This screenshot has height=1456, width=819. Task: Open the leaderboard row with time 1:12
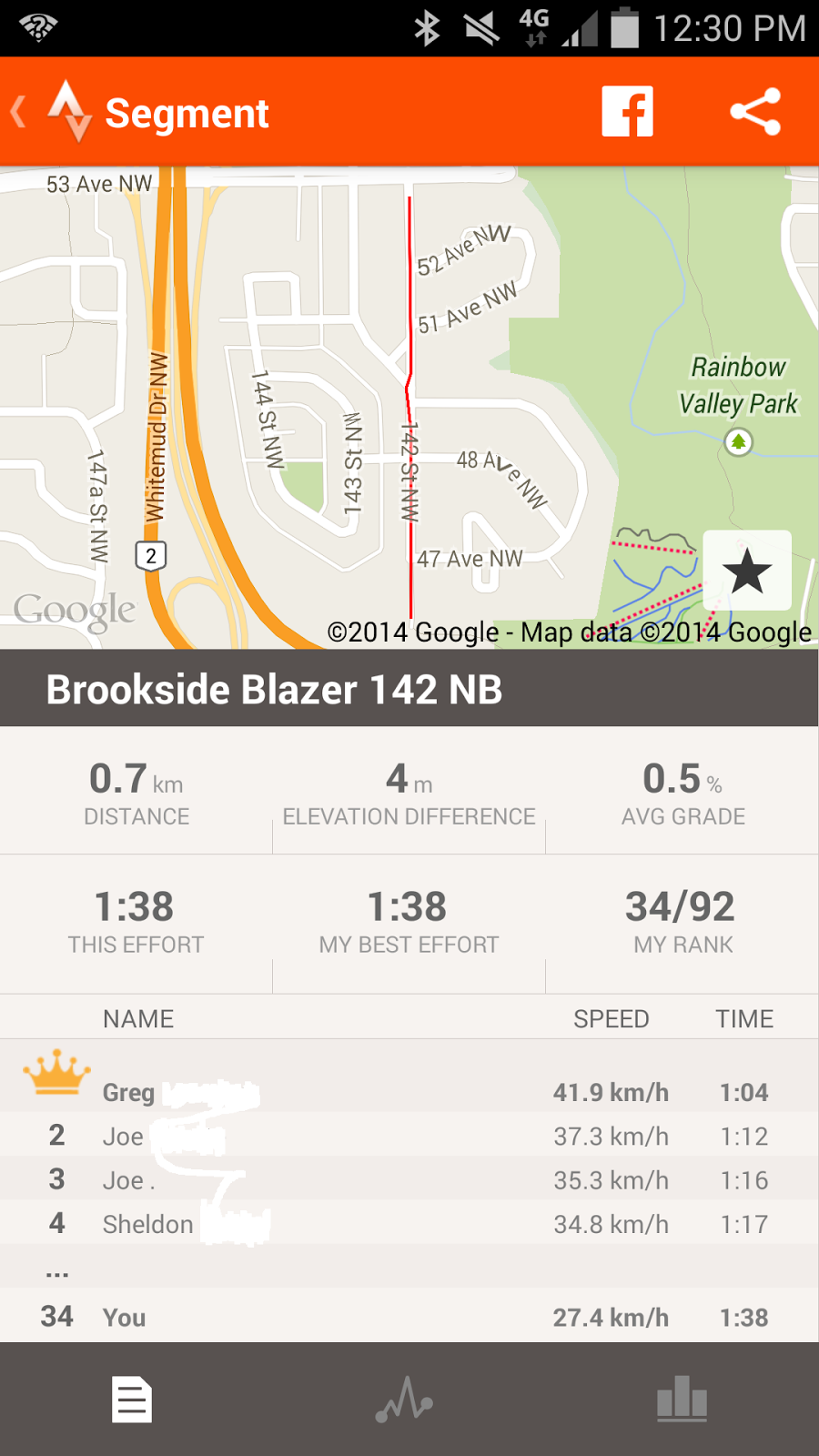409,1135
